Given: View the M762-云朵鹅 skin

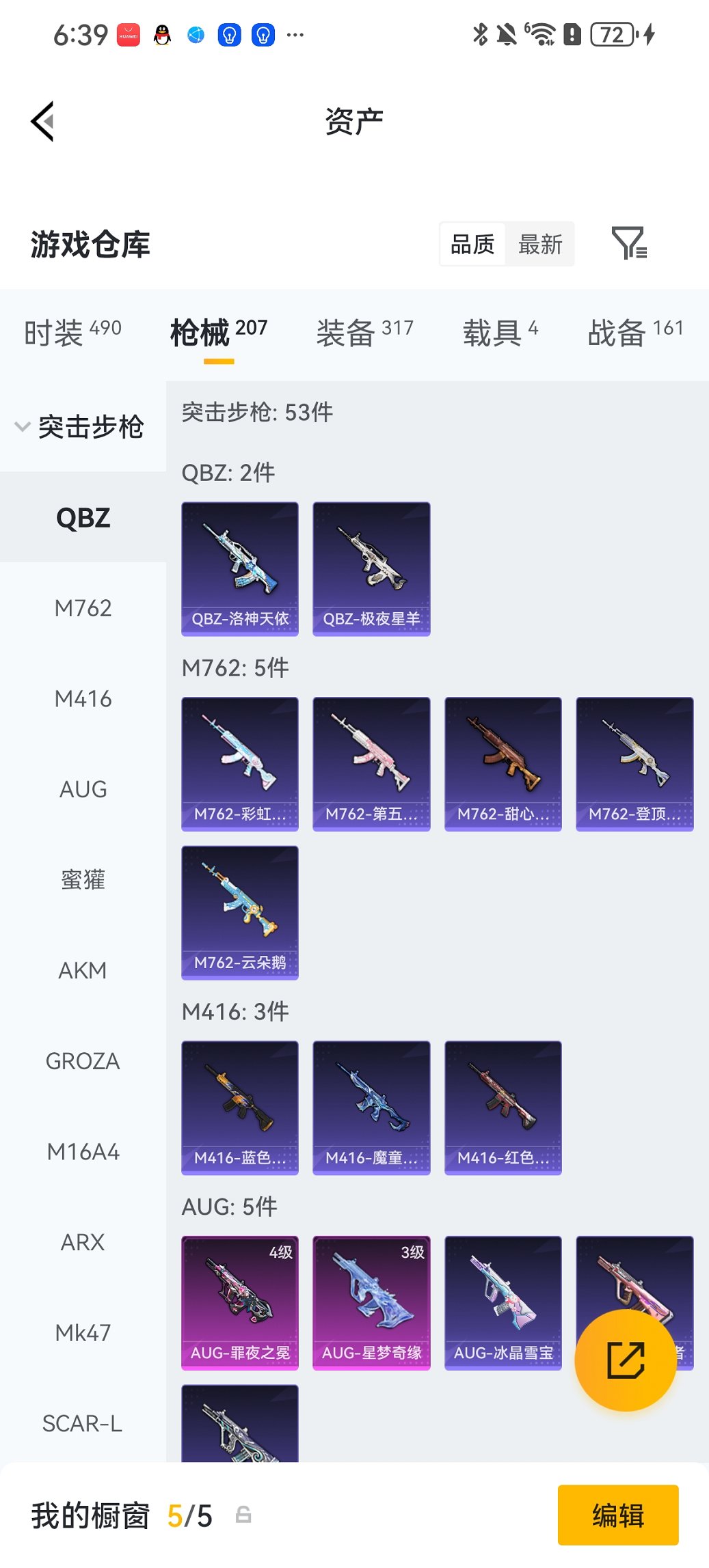Looking at the screenshot, I should 240,912.
